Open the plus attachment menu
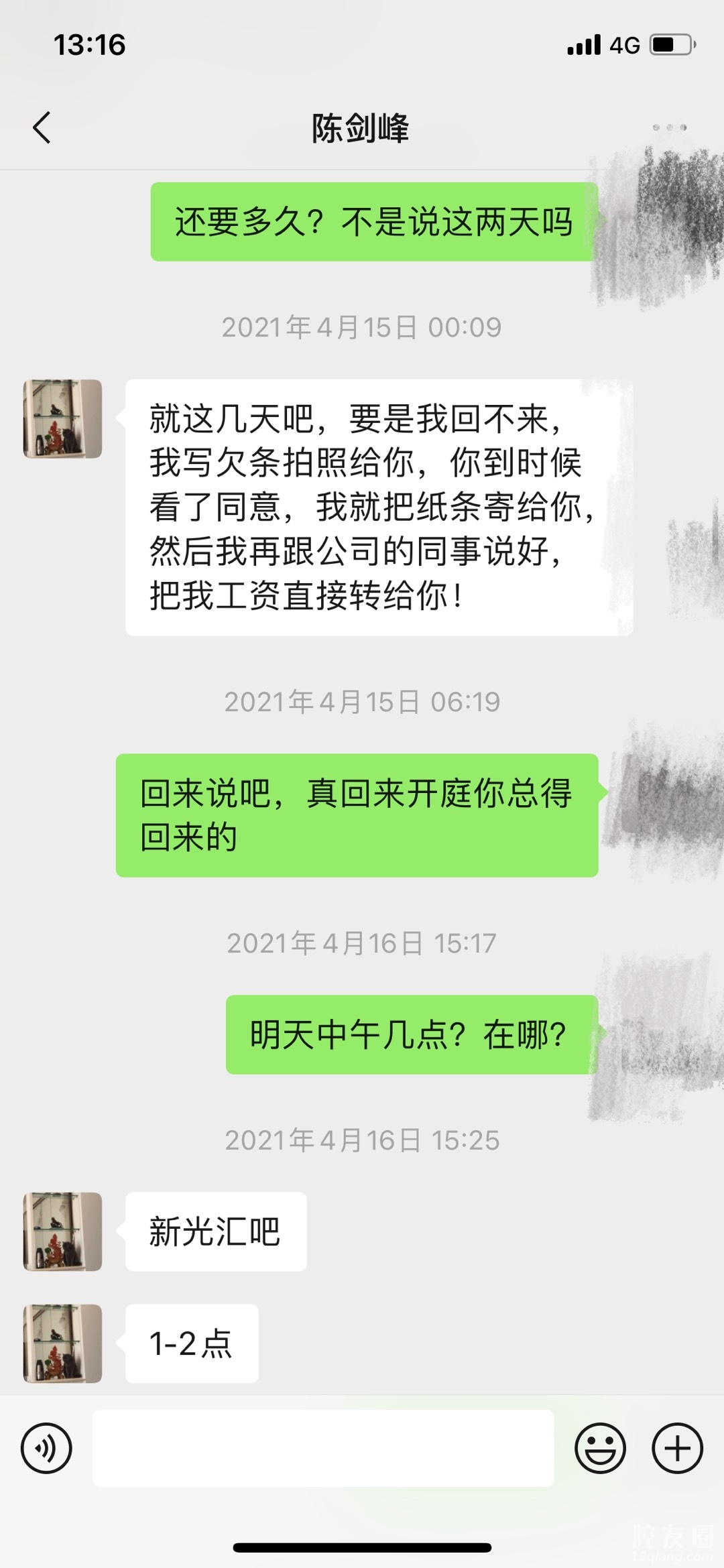This screenshot has width=724, height=1568. 677,1448
